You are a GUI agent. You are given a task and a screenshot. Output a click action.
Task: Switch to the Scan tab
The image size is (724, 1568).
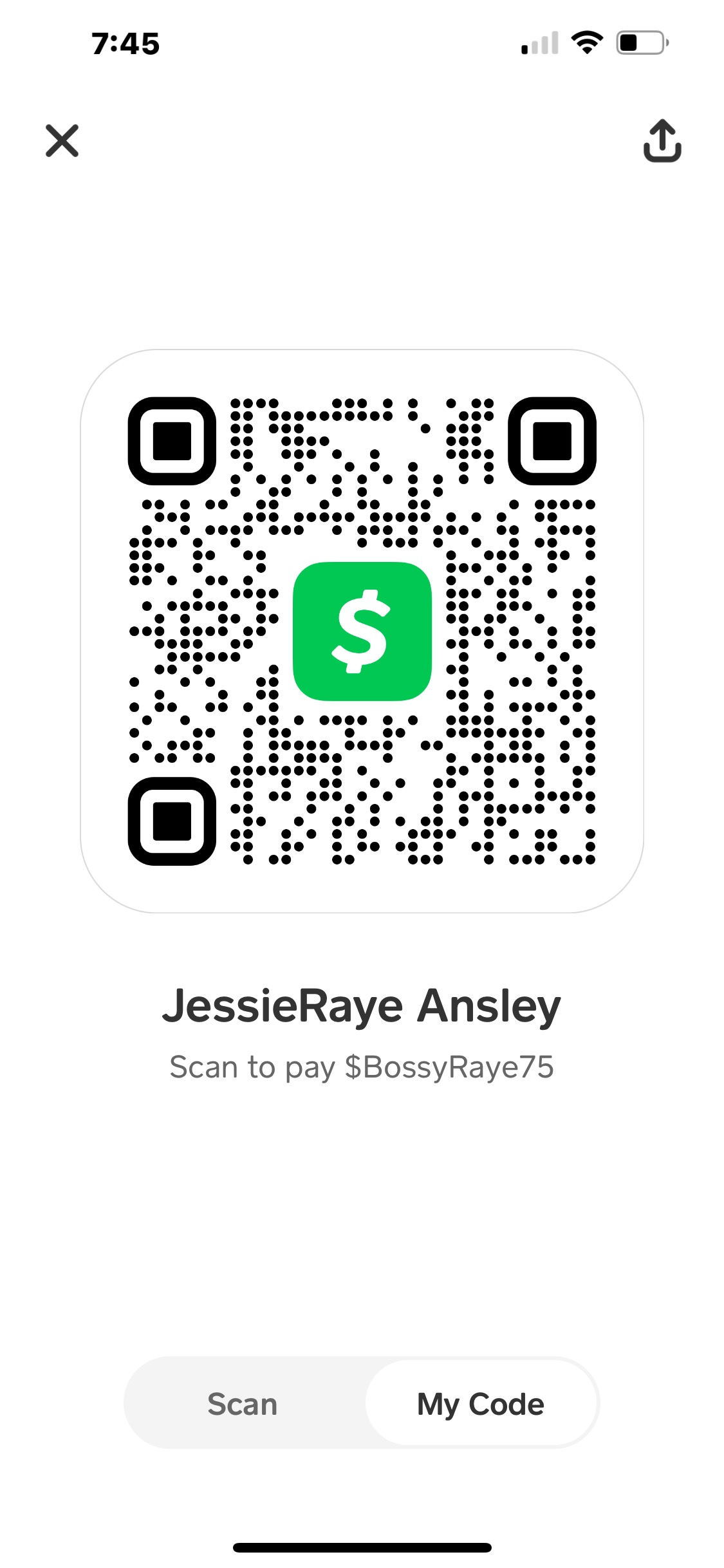point(243,1404)
